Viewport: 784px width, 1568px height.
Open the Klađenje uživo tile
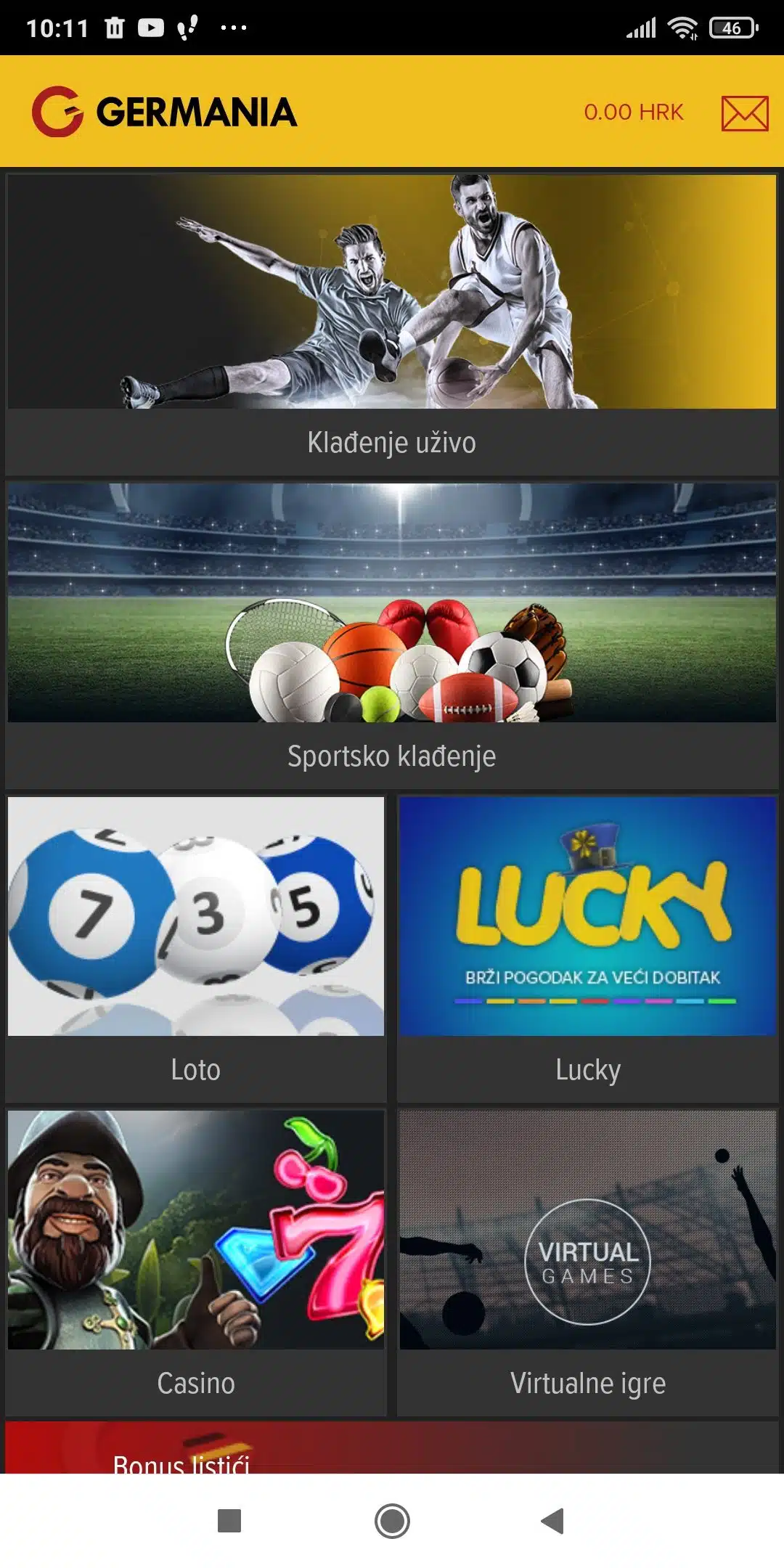[x=392, y=324]
